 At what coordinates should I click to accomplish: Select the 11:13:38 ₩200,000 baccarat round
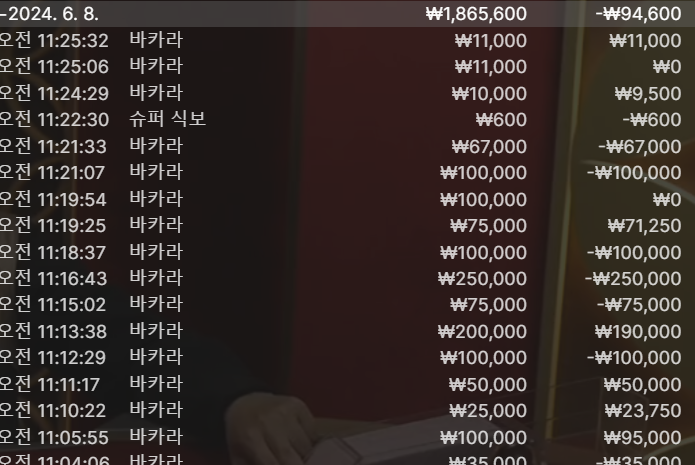(x=348, y=331)
